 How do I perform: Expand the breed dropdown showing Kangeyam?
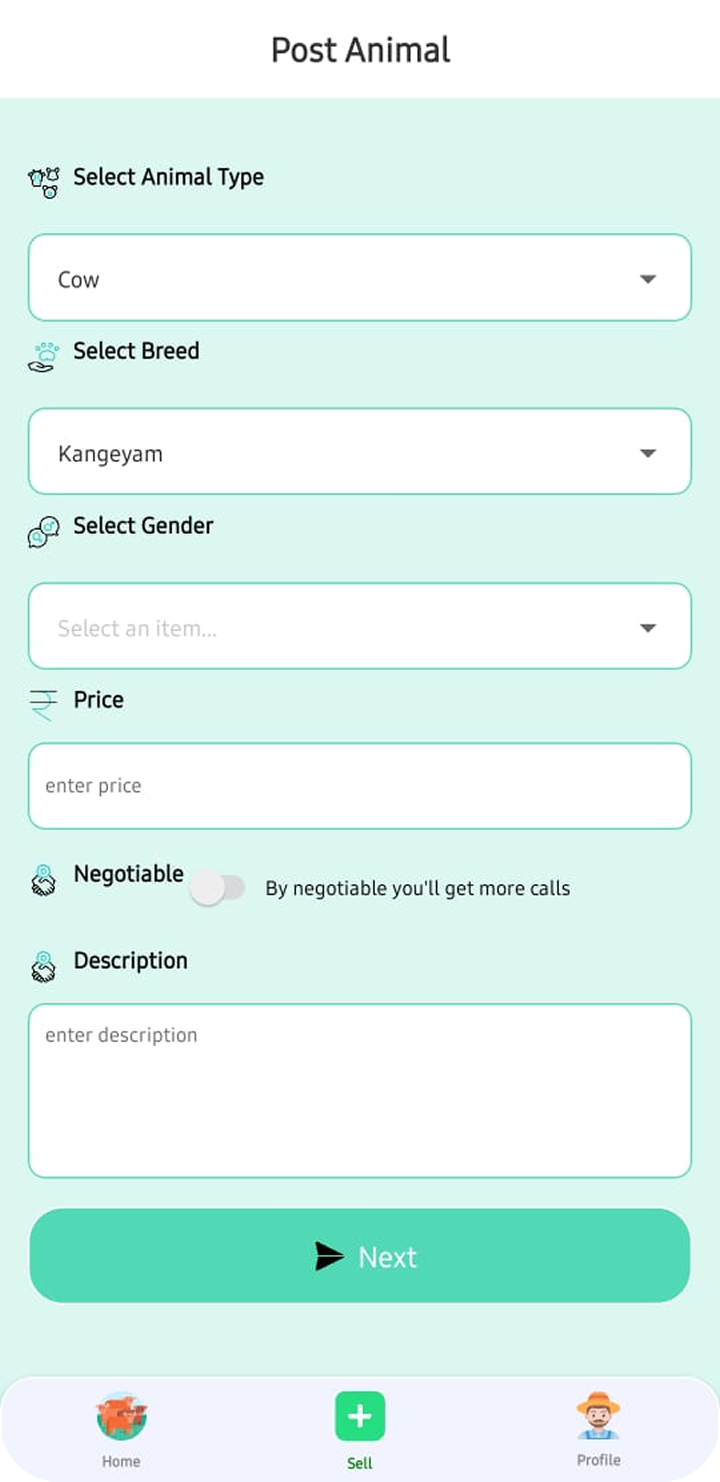(359, 452)
